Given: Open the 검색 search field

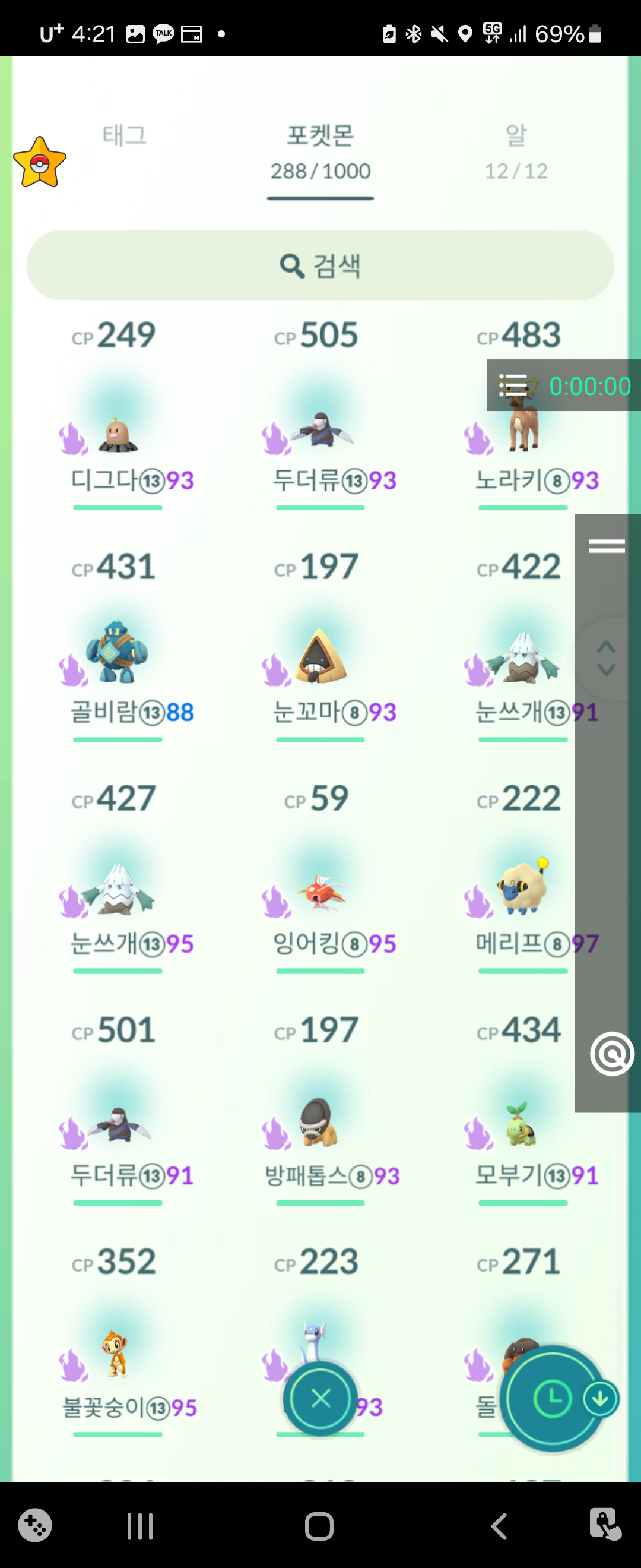Looking at the screenshot, I should [x=320, y=265].
